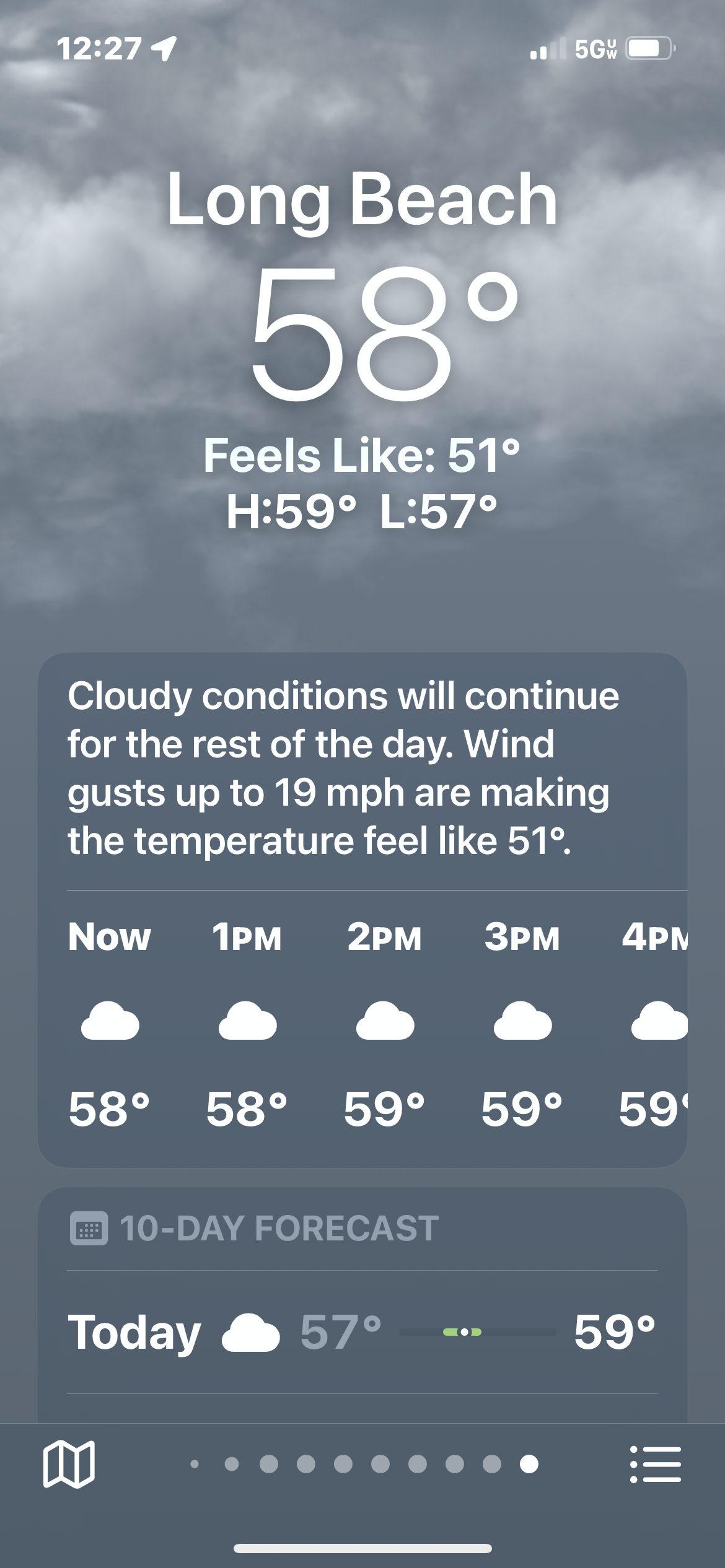Open the hourly forecast card
The width and height of the screenshot is (725, 1568).
(362, 910)
